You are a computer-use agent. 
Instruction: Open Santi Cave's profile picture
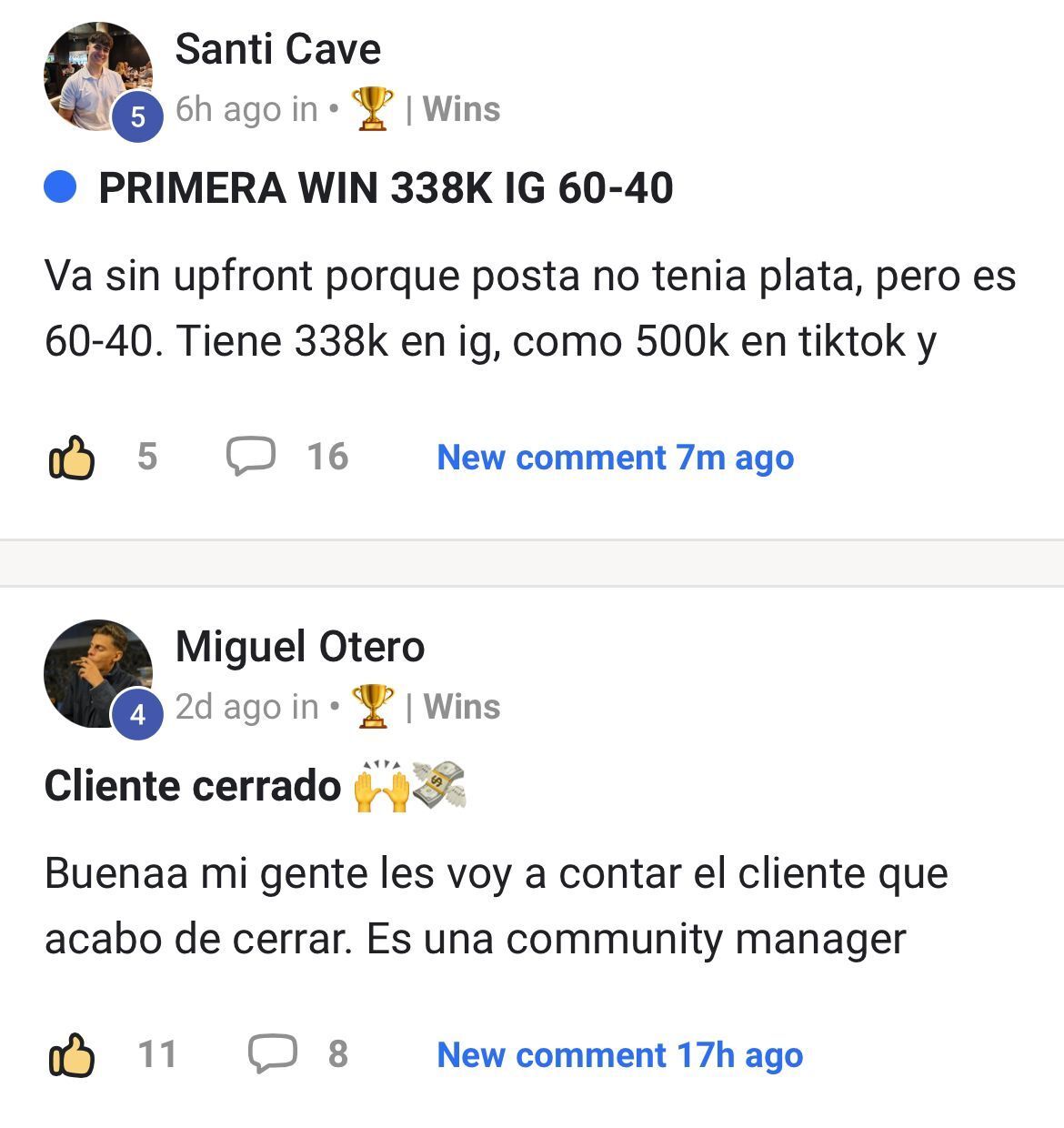click(97, 76)
